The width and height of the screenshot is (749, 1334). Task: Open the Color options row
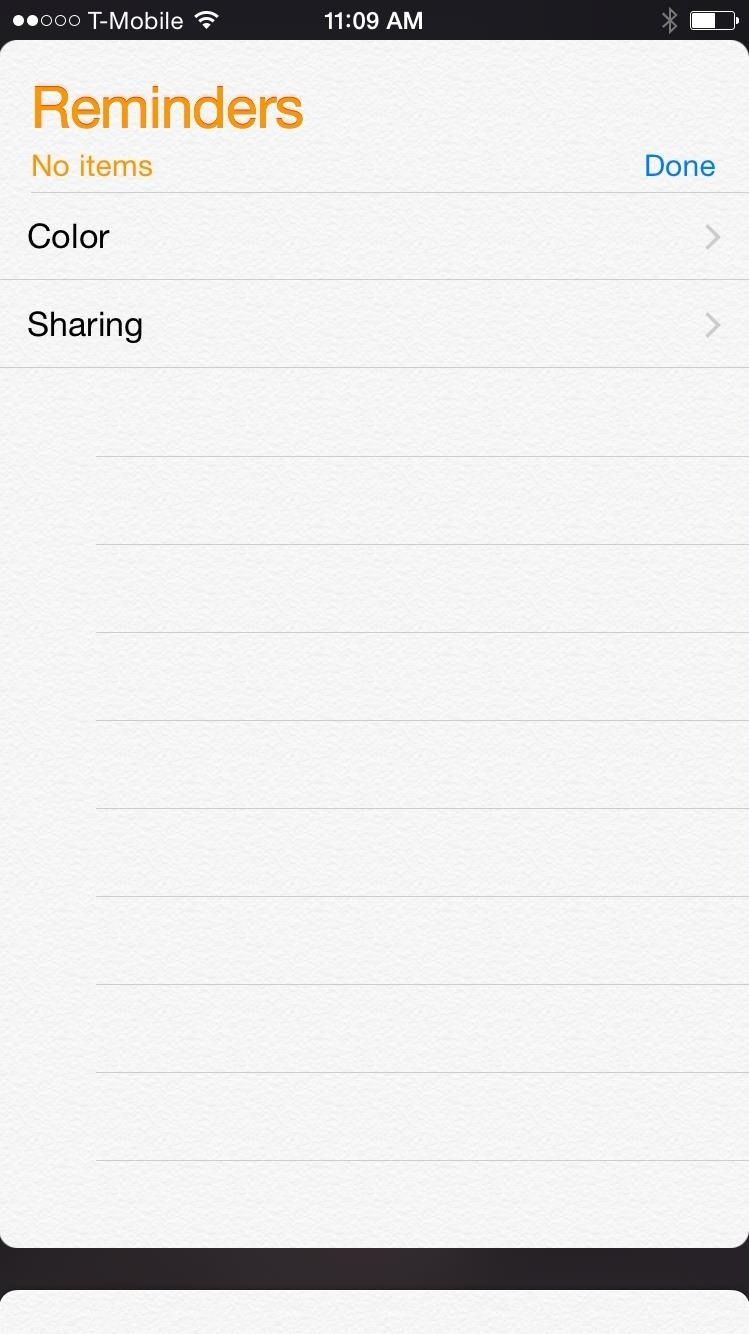374,237
